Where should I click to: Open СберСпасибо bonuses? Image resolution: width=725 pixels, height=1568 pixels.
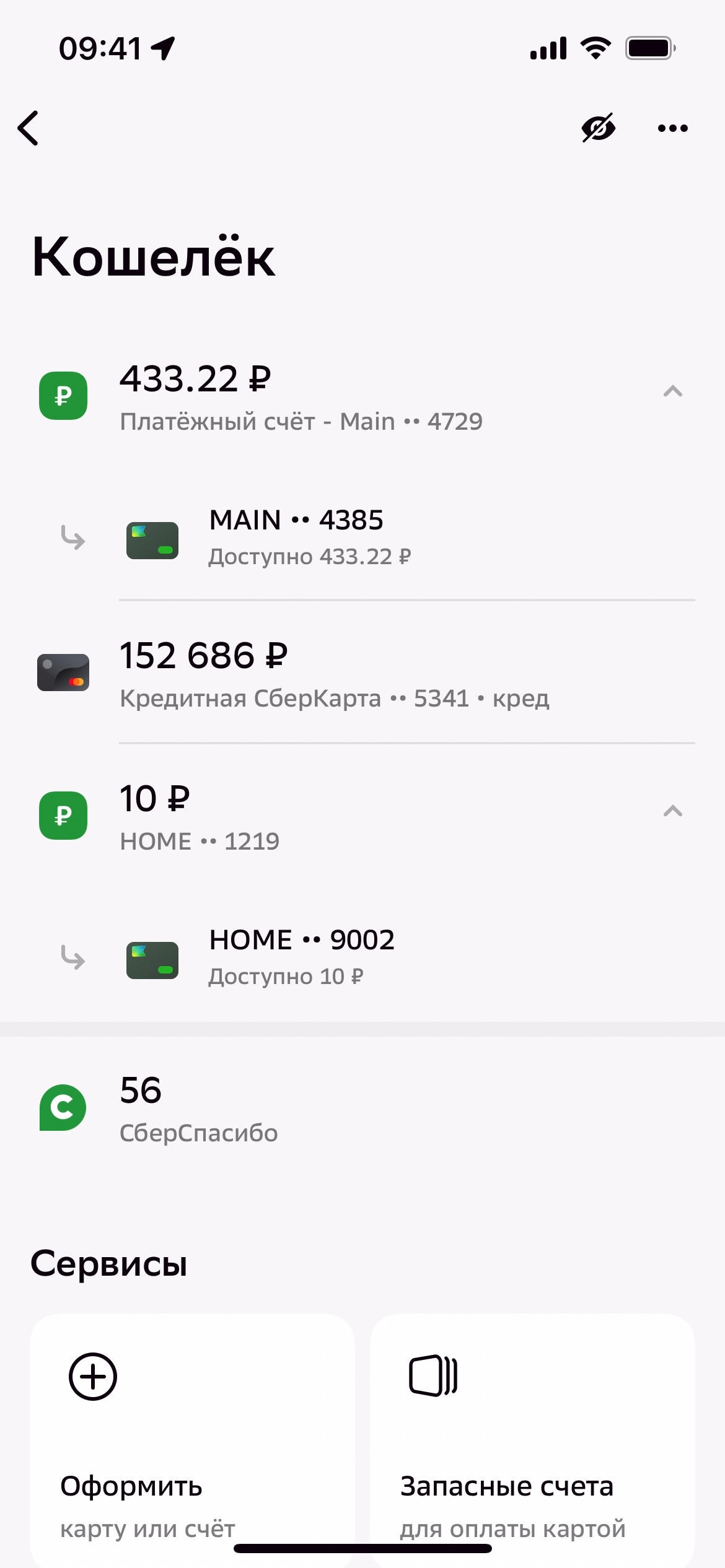[198, 1108]
